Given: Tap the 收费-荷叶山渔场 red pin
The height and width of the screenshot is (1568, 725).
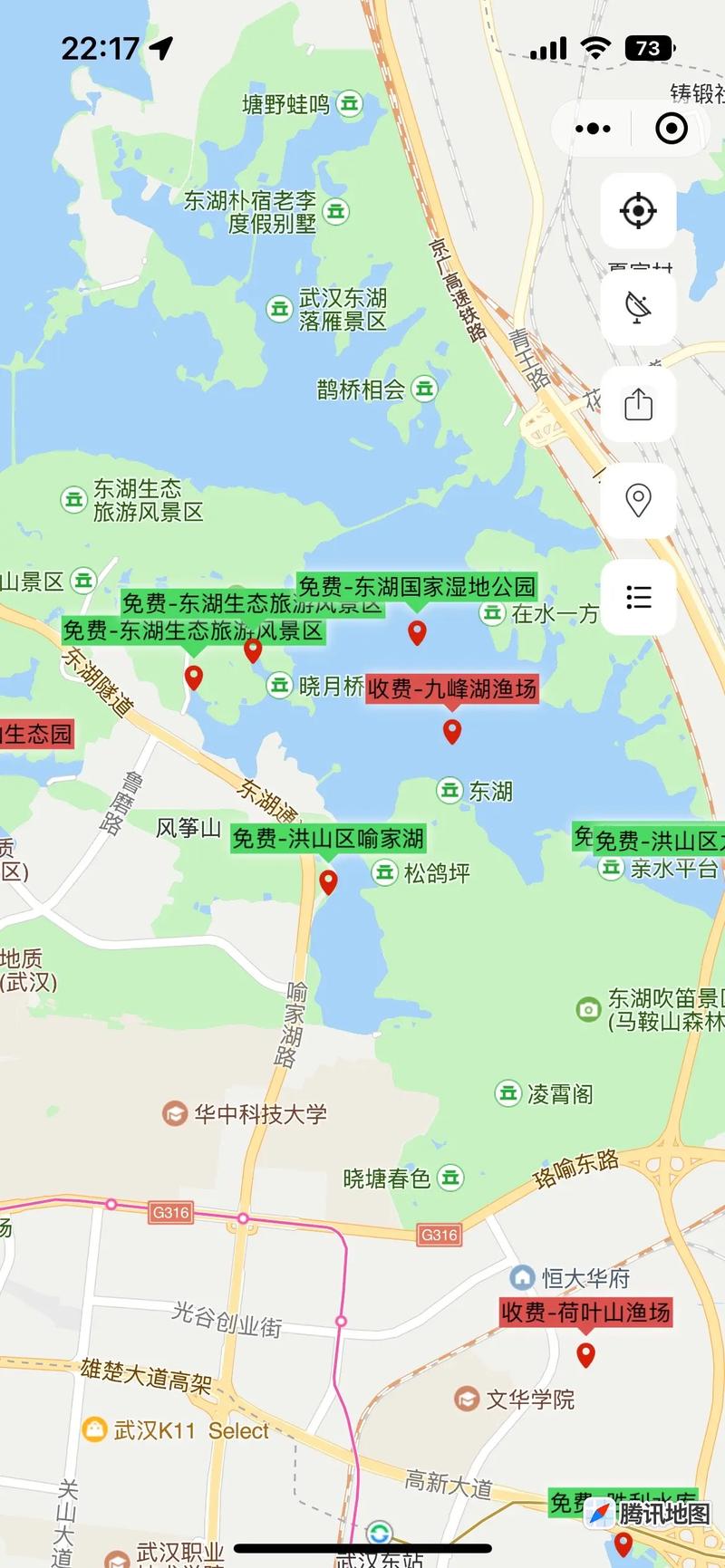Looking at the screenshot, I should tap(586, 1356).
